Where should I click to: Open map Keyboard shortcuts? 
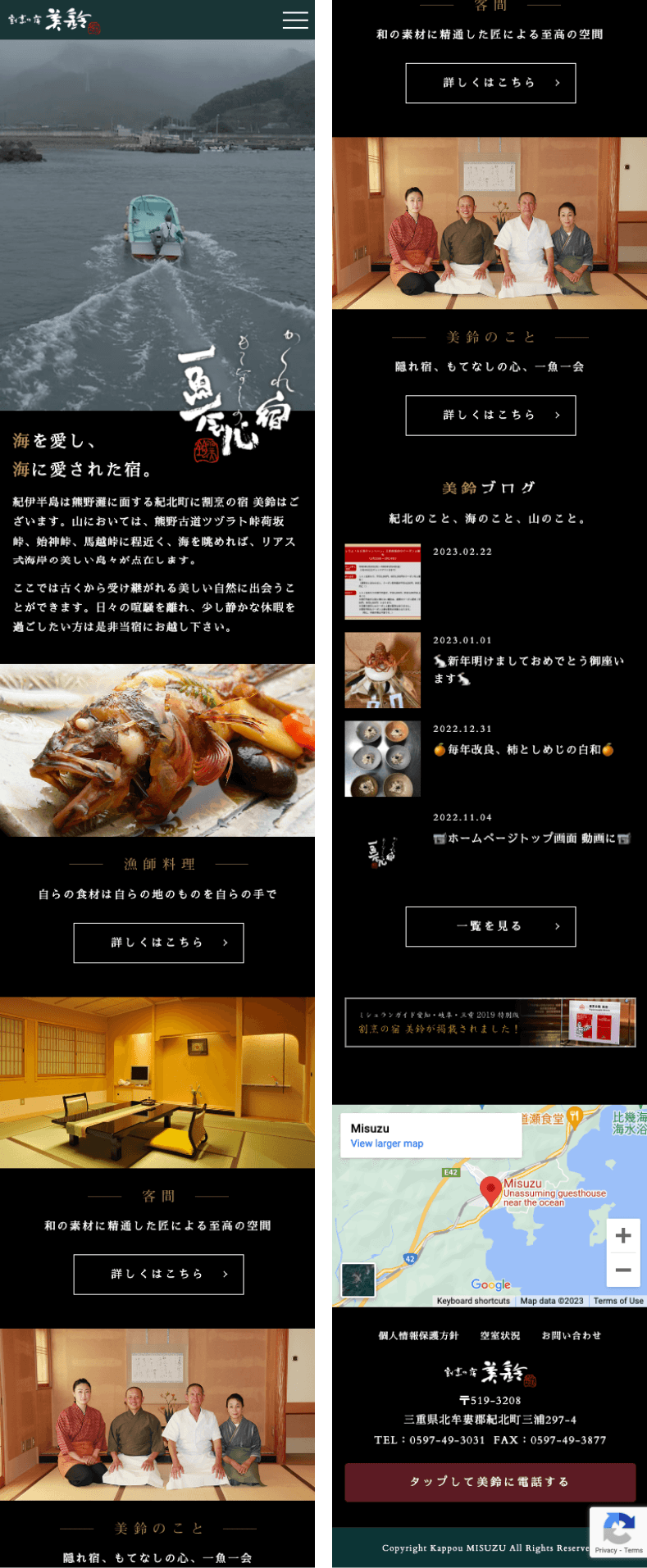tap(473, 1301)
